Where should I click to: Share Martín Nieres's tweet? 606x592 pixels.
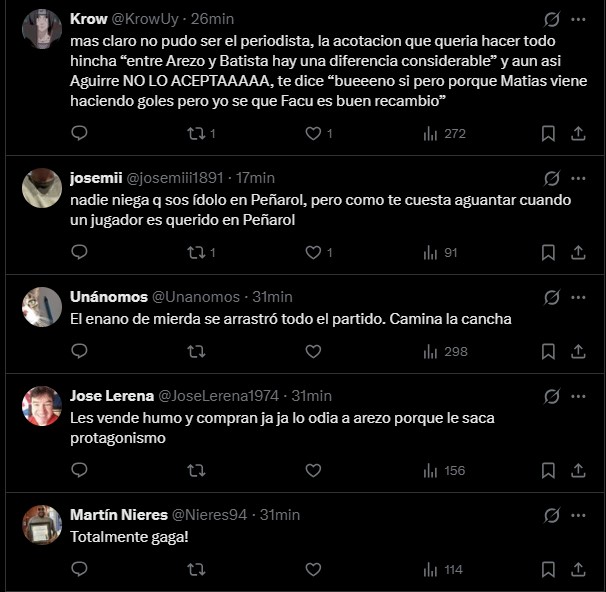click(x=578, y=569)
